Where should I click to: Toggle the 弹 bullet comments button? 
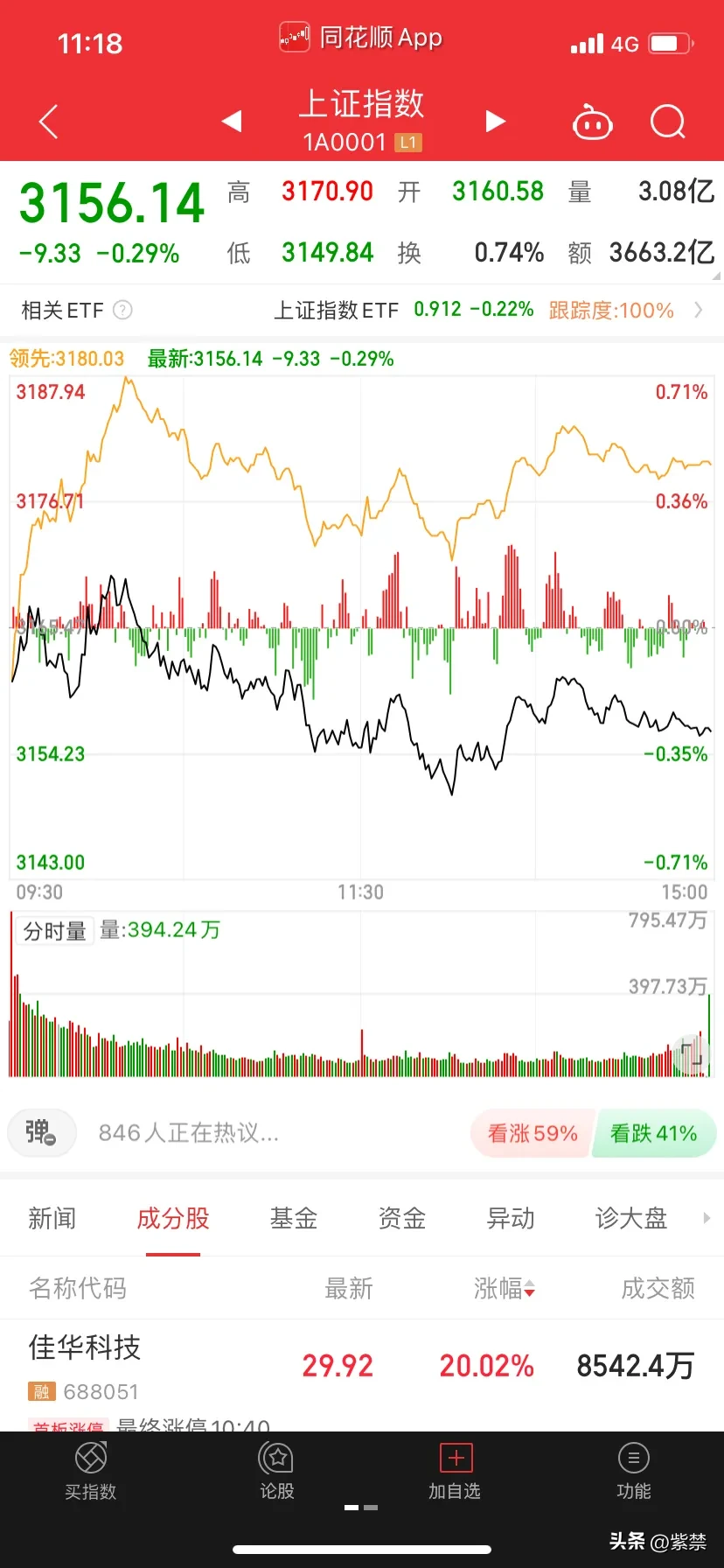[41, 1132]
